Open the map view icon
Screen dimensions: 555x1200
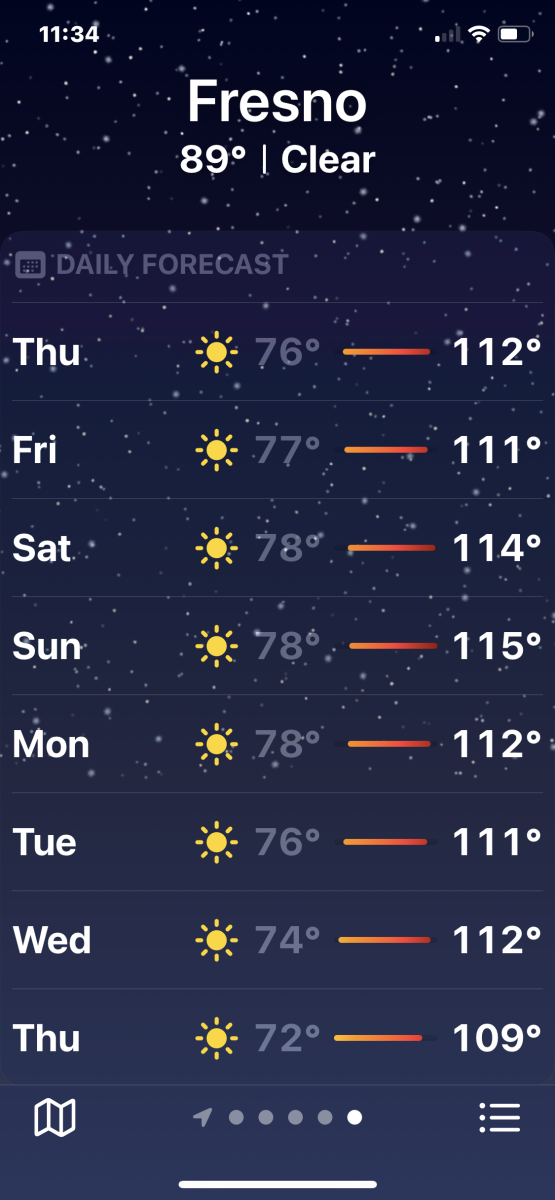coord(55,1117)
